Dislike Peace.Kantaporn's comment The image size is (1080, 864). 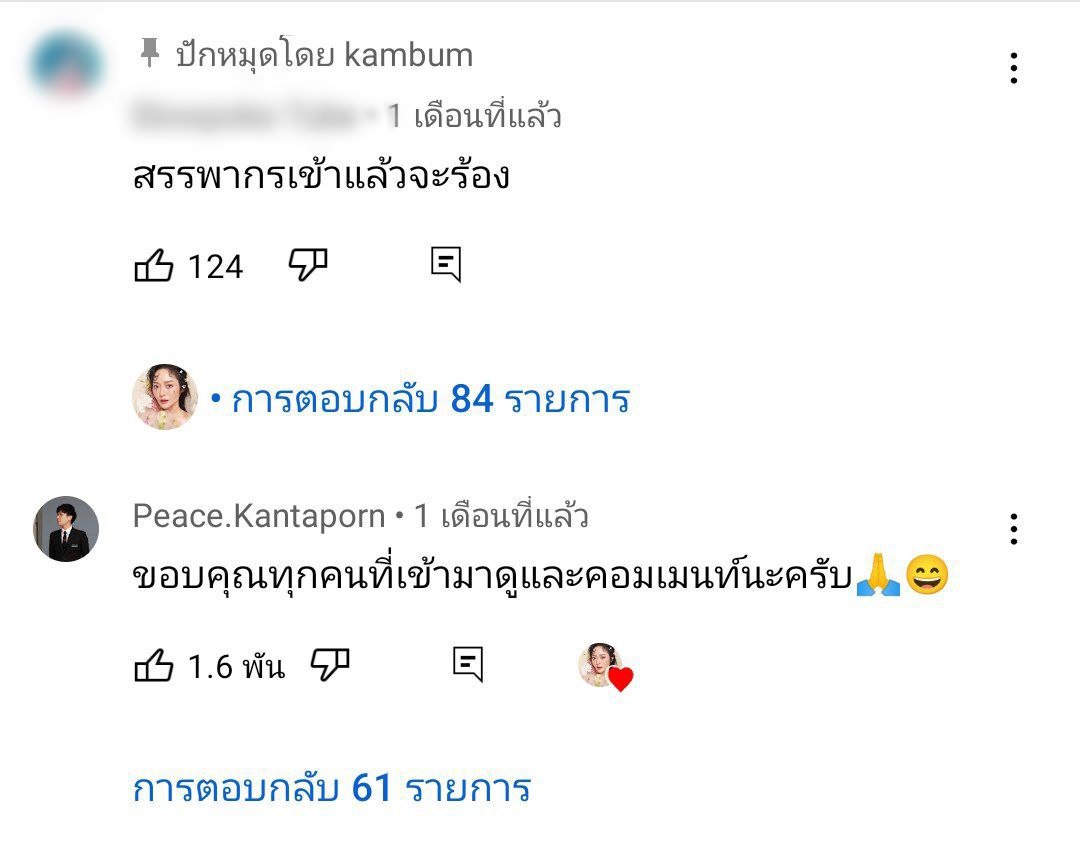click(329, 665)
